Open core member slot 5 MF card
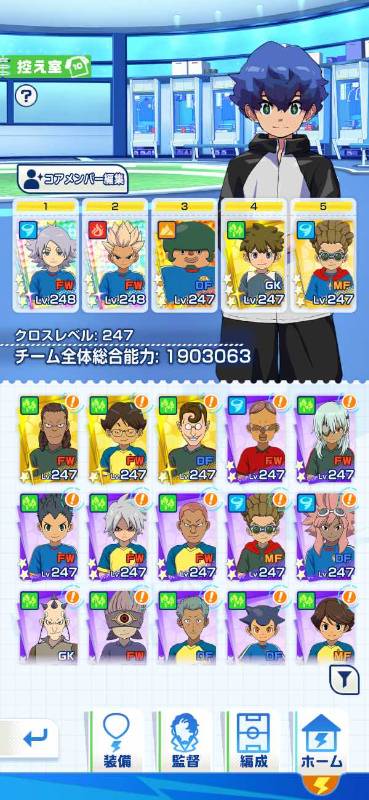Image resolution: width=369 pixels, height=800 pixels. (x=323, y=256)
